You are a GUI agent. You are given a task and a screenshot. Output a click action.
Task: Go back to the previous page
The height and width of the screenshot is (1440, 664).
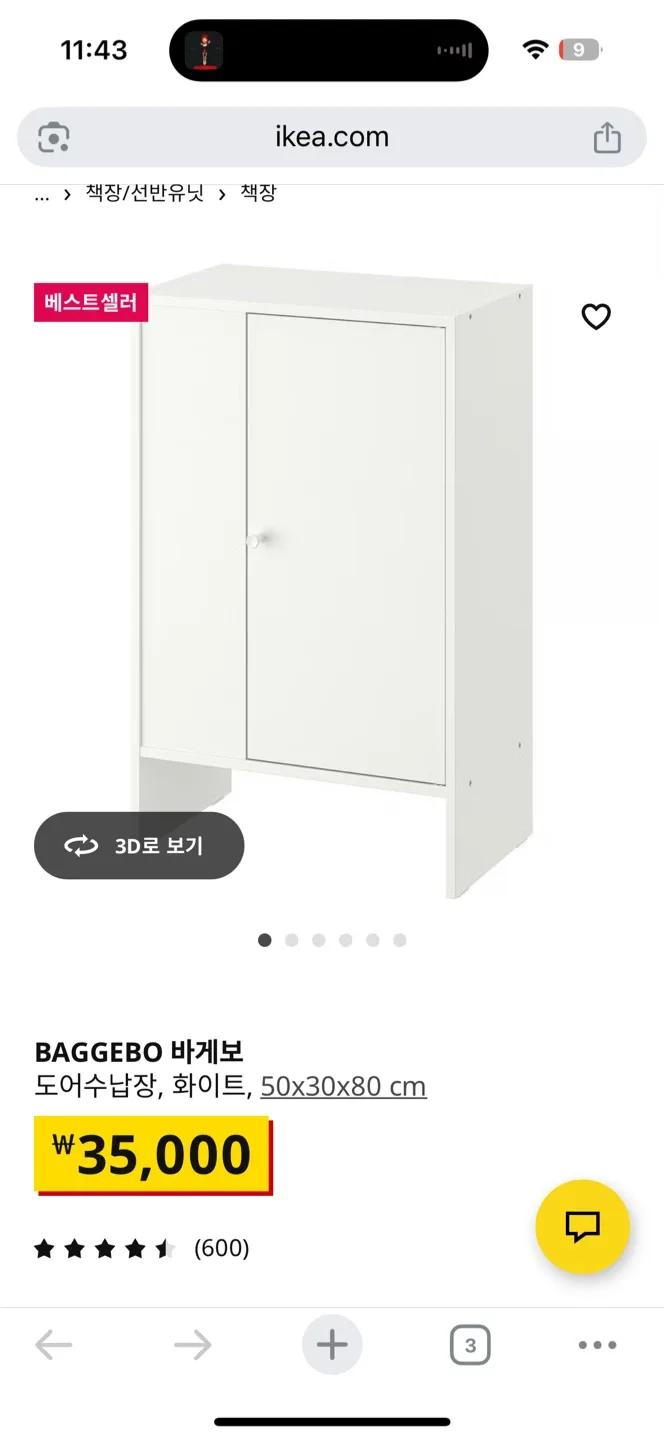[x=54, y=1345]
